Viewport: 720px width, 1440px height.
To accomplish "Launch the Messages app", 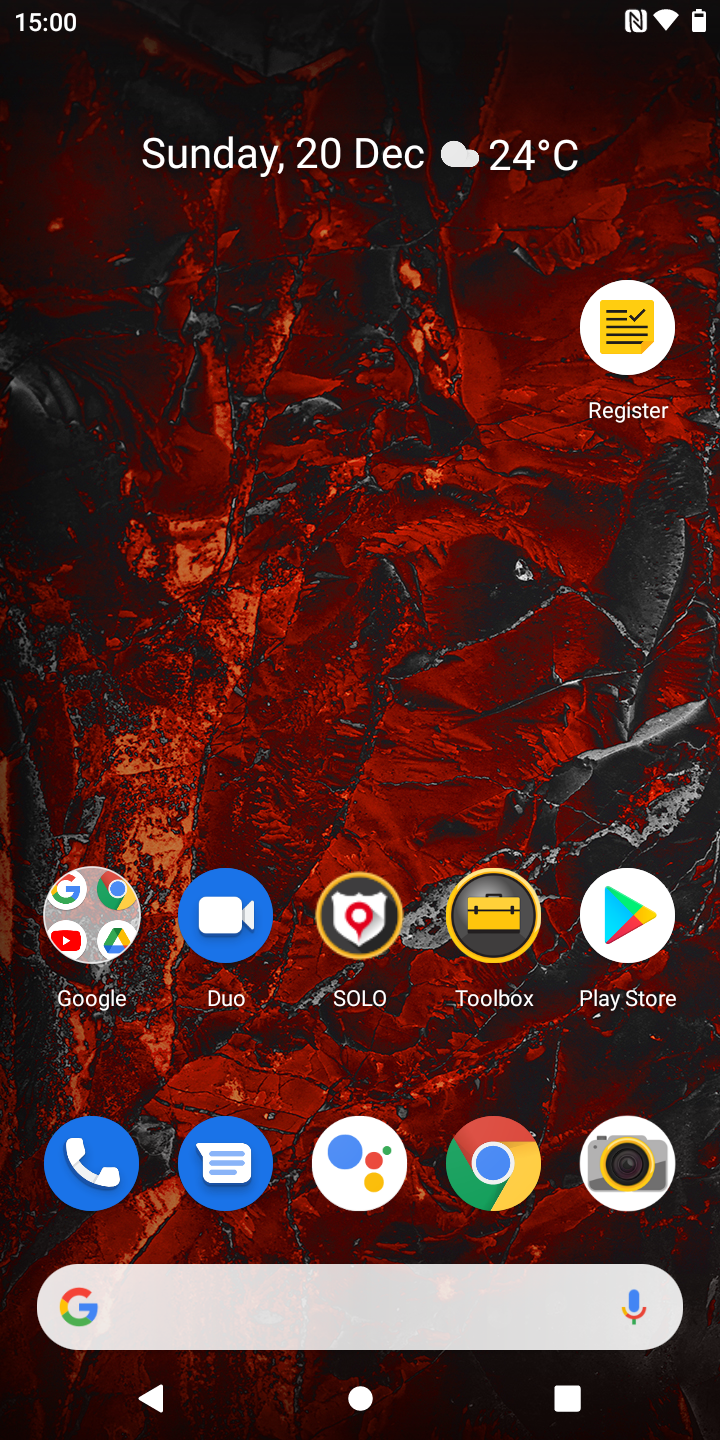I will (226, 1163).
